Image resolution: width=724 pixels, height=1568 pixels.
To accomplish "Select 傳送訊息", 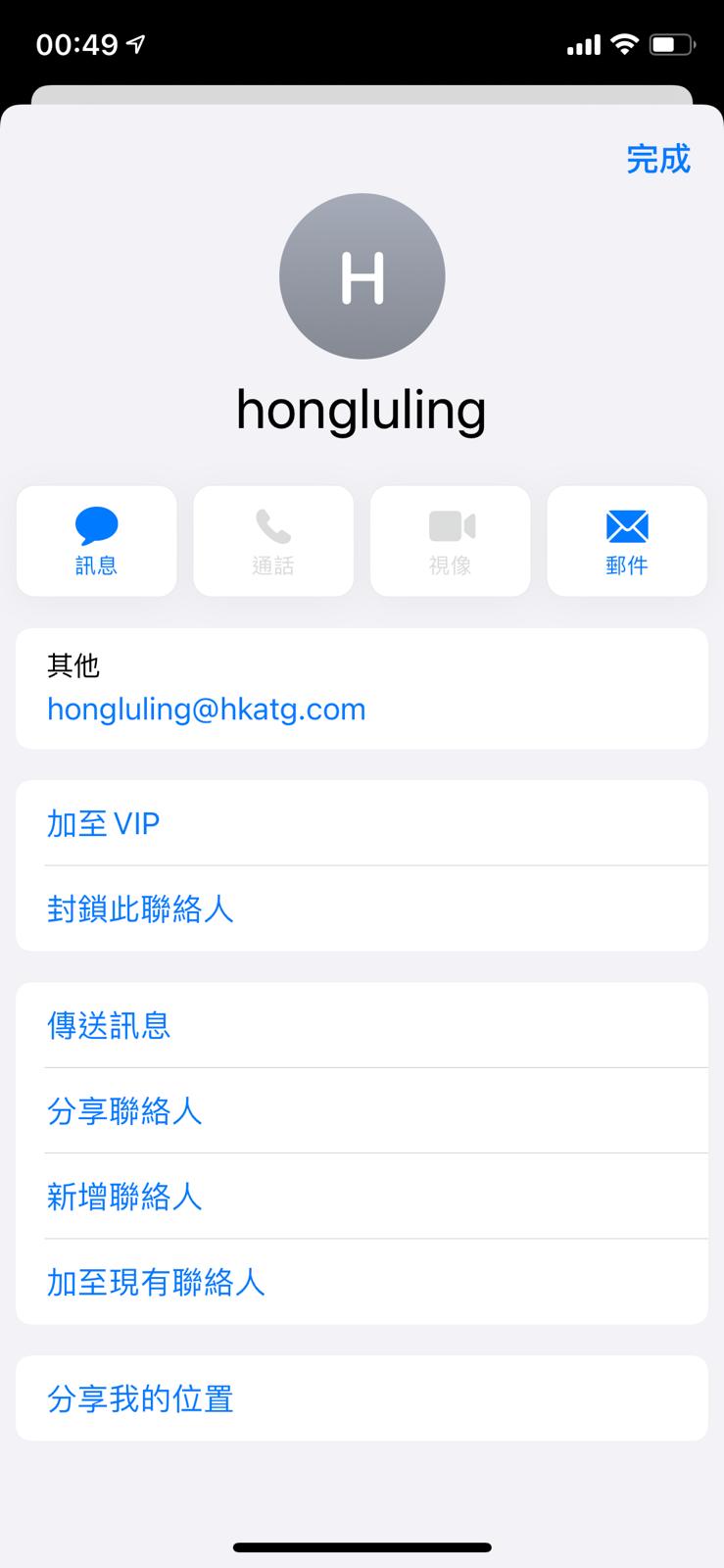I will [109, 1025].
